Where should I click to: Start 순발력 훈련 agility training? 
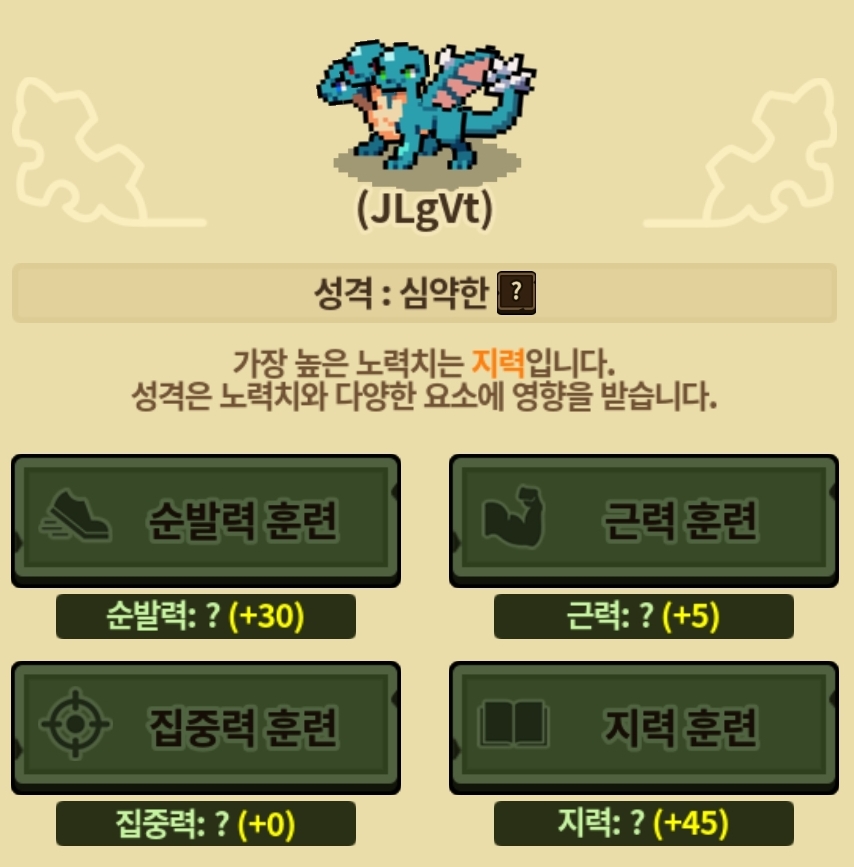point(205,520)
